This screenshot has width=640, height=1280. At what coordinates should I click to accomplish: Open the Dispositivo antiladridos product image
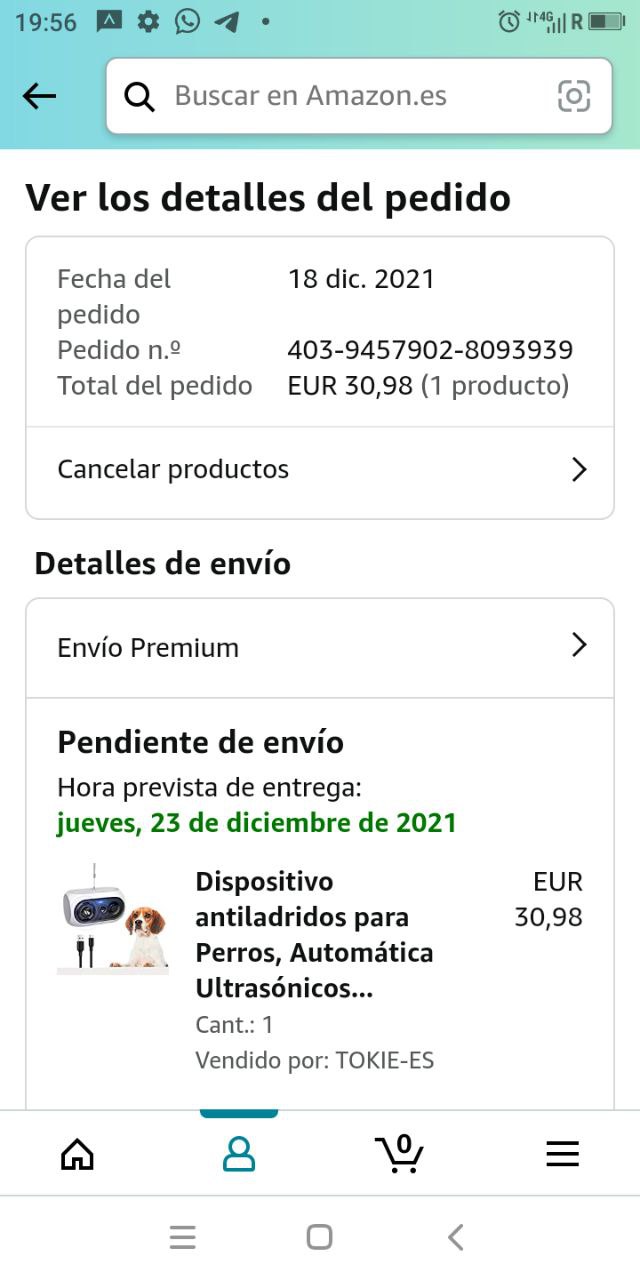coord(112,918)
